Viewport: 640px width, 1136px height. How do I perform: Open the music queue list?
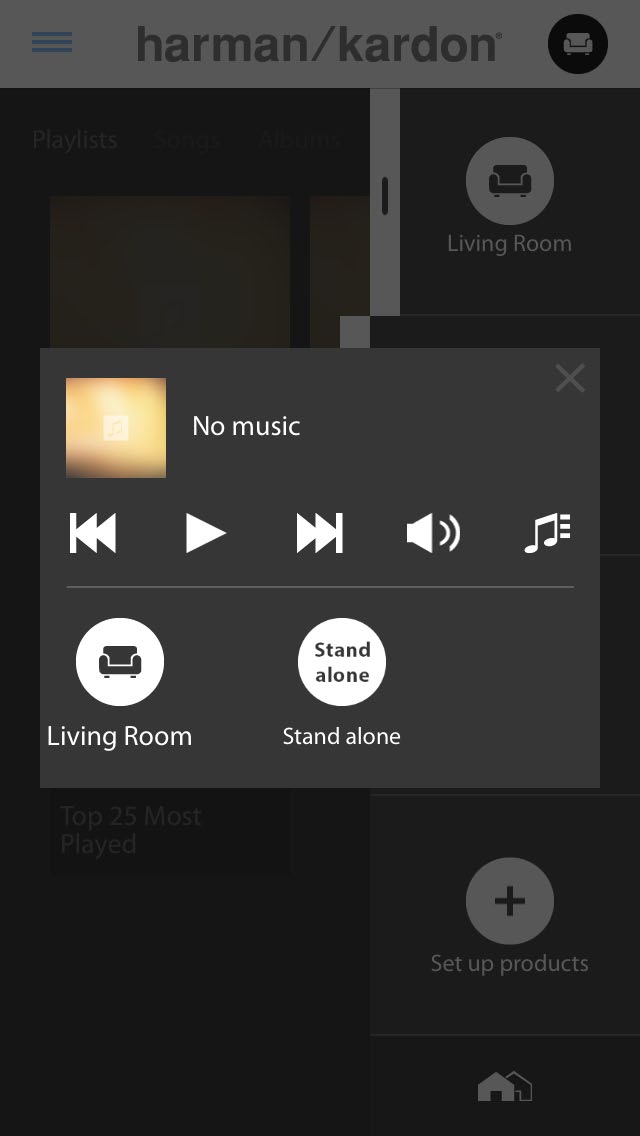[x=547, y=533]
